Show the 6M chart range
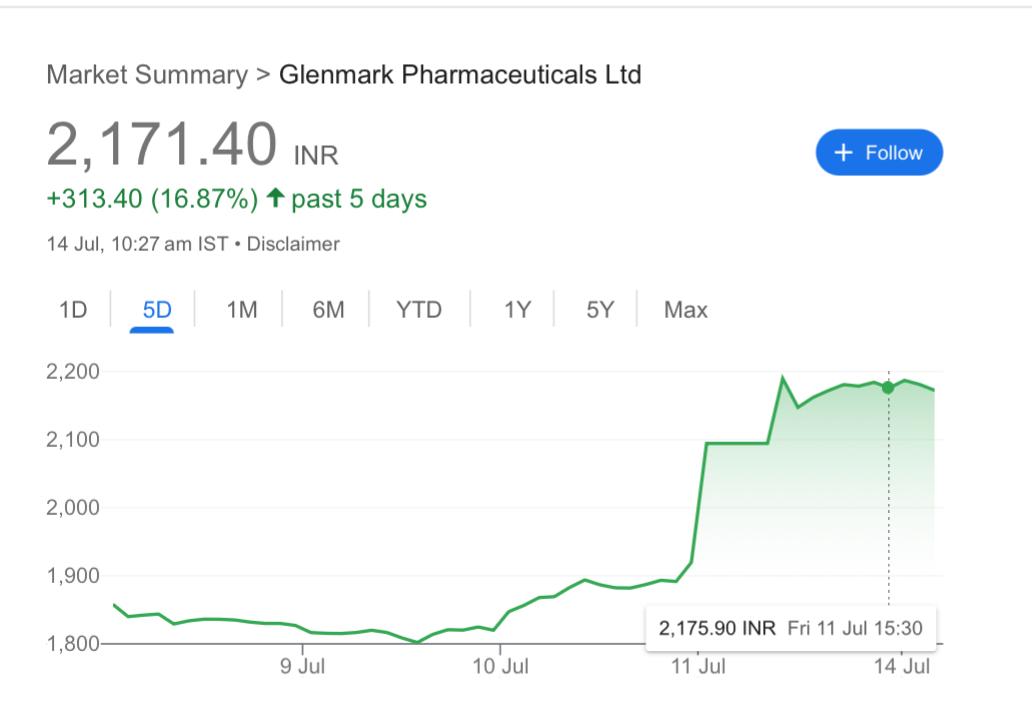Viewport: 1032px width, 723px height. click(x=327, y=310)
